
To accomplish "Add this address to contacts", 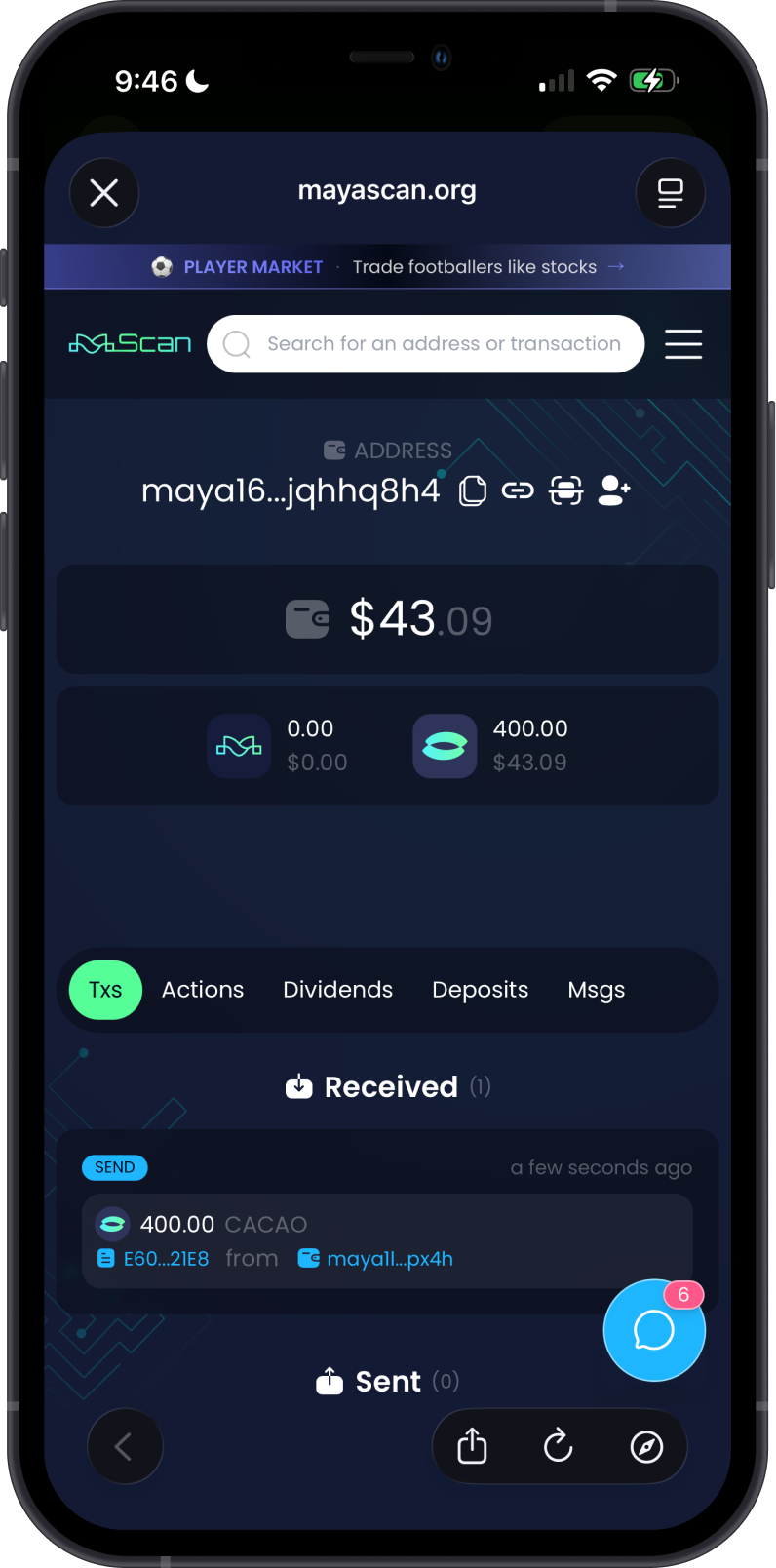I will (x=614, y=490).
